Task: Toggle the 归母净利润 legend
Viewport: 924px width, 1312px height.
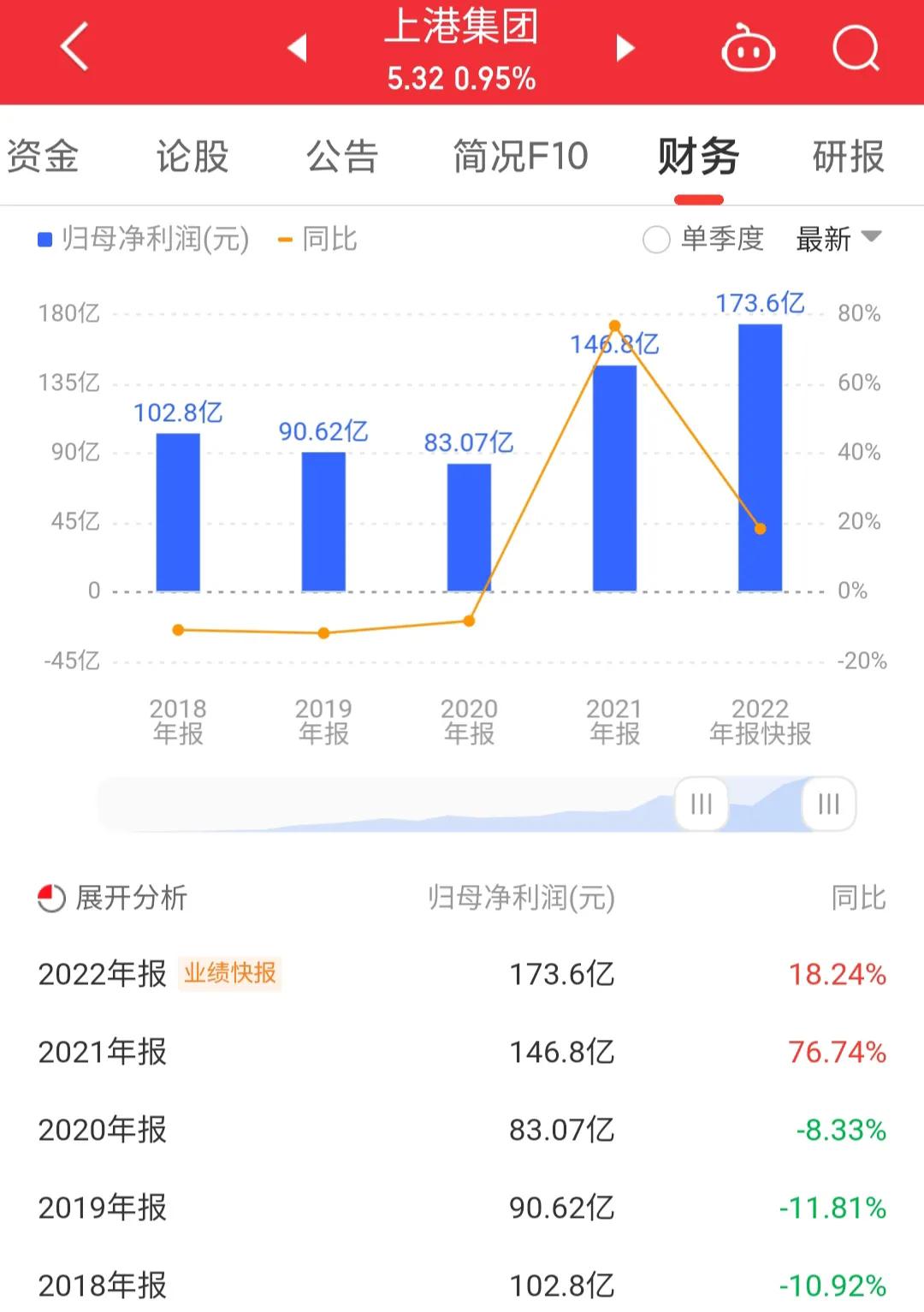Action: pos(141,240)
